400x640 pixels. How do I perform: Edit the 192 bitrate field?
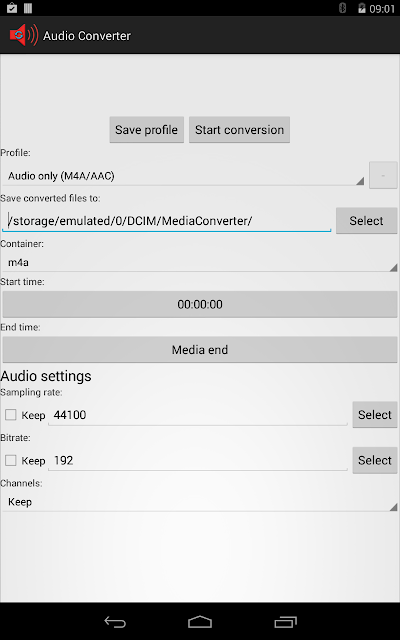(198, 461)
